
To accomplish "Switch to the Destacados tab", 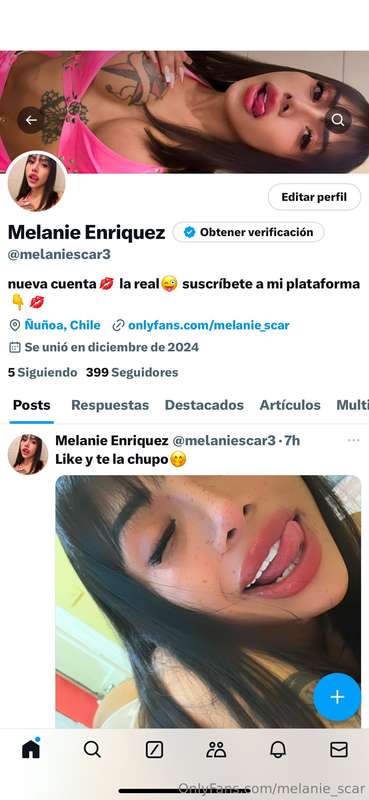I will pos(204,405).
